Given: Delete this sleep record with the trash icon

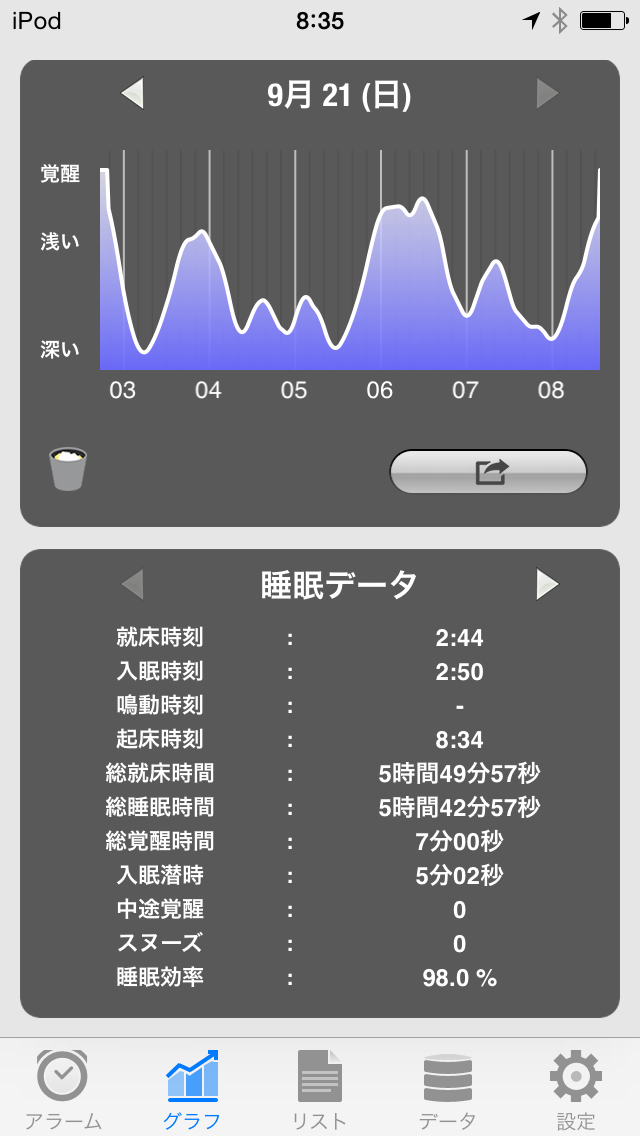Looking at the screenshot, I should pos(68,469).
